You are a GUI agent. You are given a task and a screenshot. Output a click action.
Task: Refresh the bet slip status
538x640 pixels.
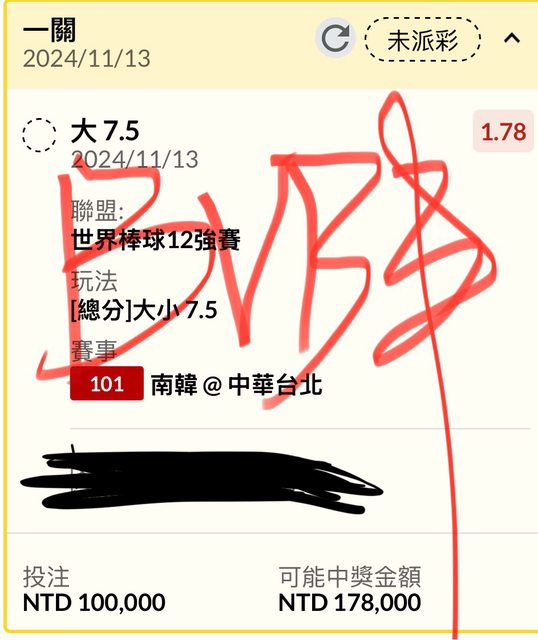pyautogui.click(x=335, y=38)
